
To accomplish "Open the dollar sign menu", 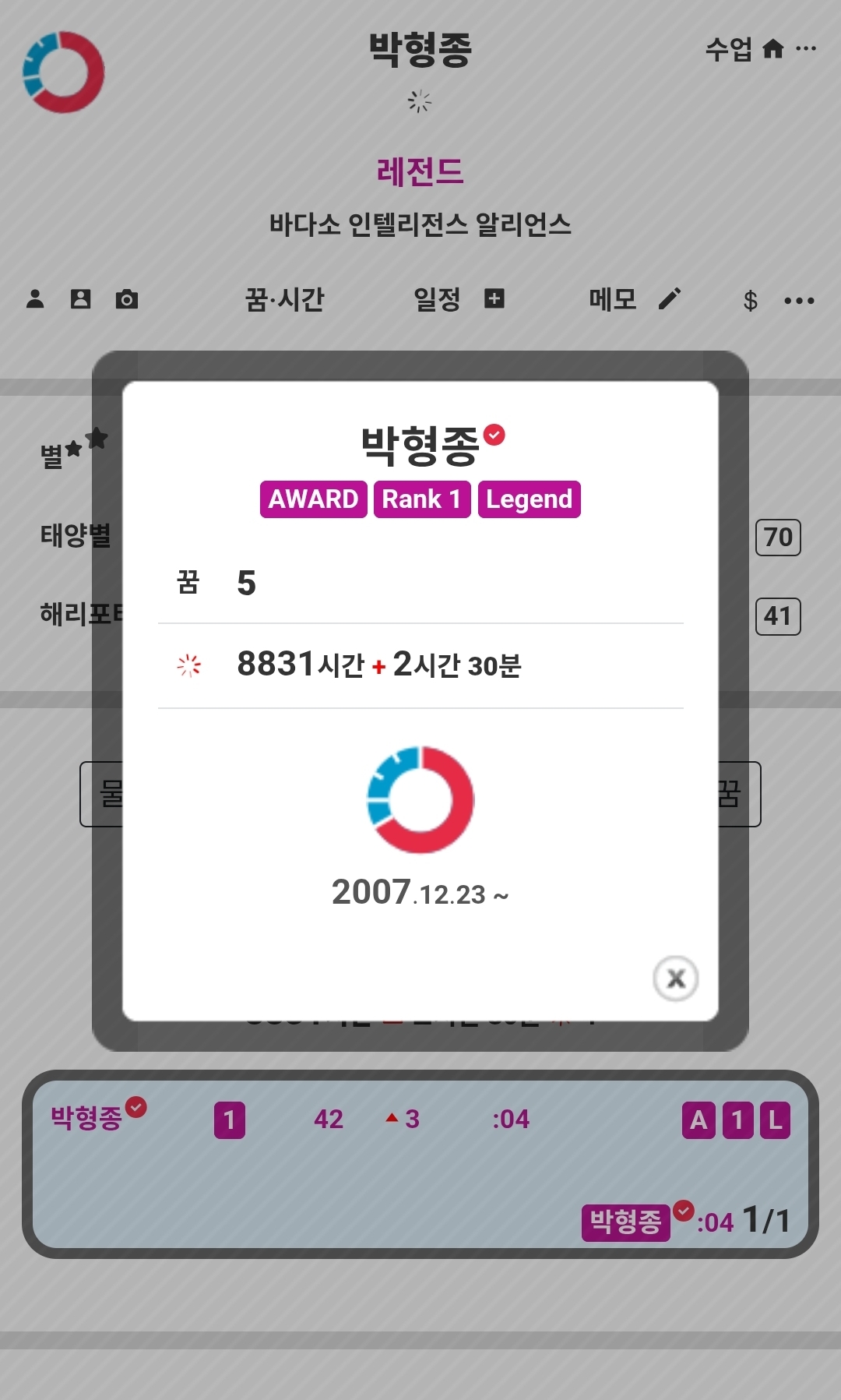I will 750,301.
